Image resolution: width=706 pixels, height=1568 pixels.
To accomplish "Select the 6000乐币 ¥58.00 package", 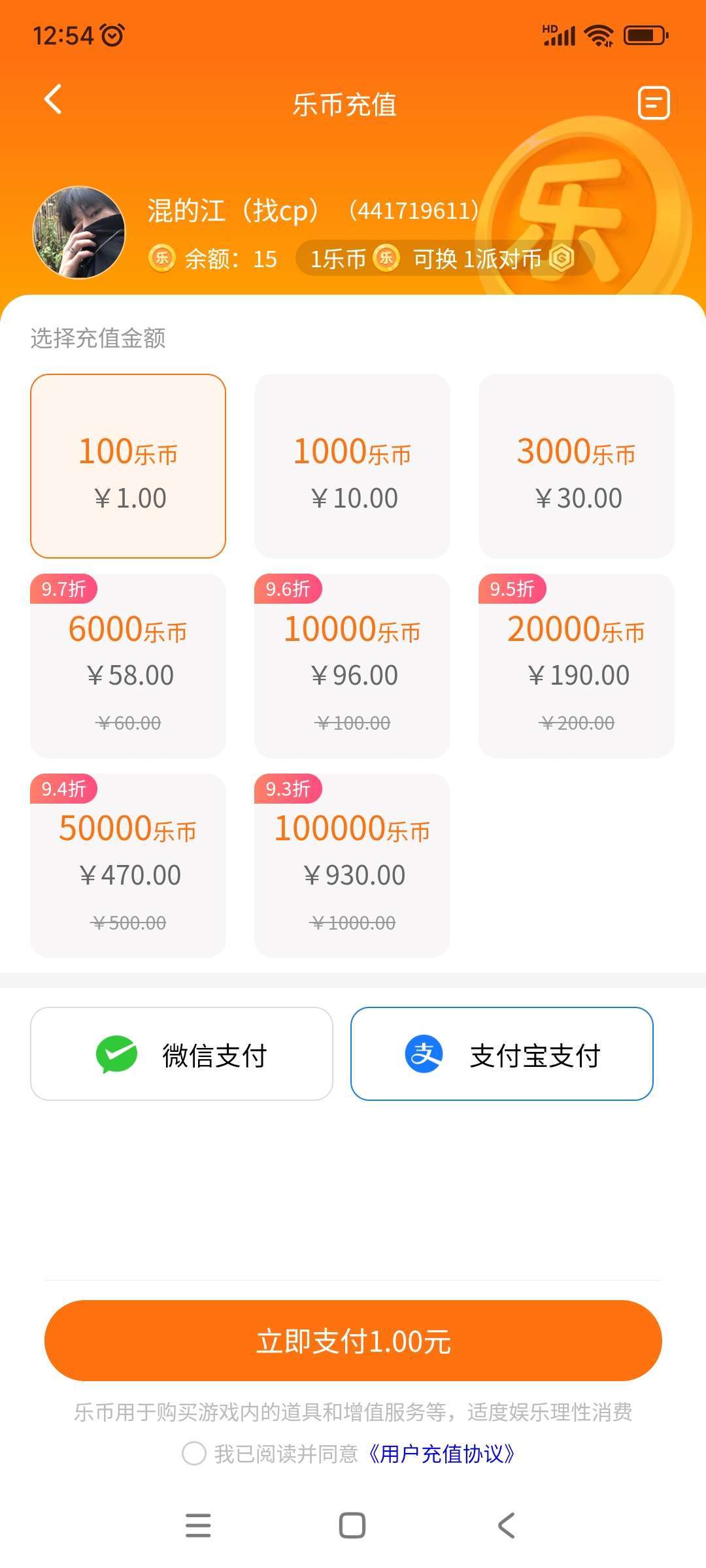I will pyautogui.click(x=128, y=666).
